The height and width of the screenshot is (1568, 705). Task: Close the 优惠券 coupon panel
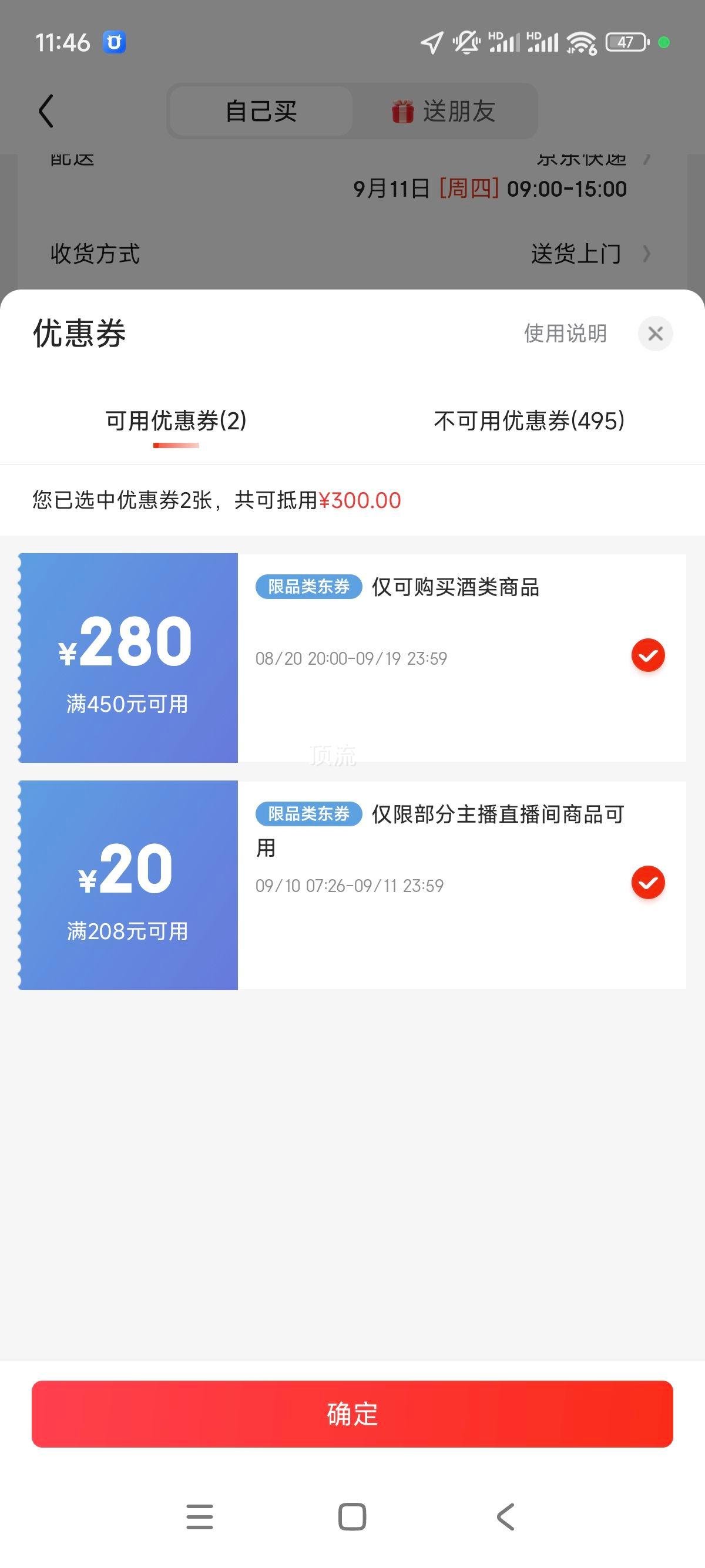(x=655, y=334)
